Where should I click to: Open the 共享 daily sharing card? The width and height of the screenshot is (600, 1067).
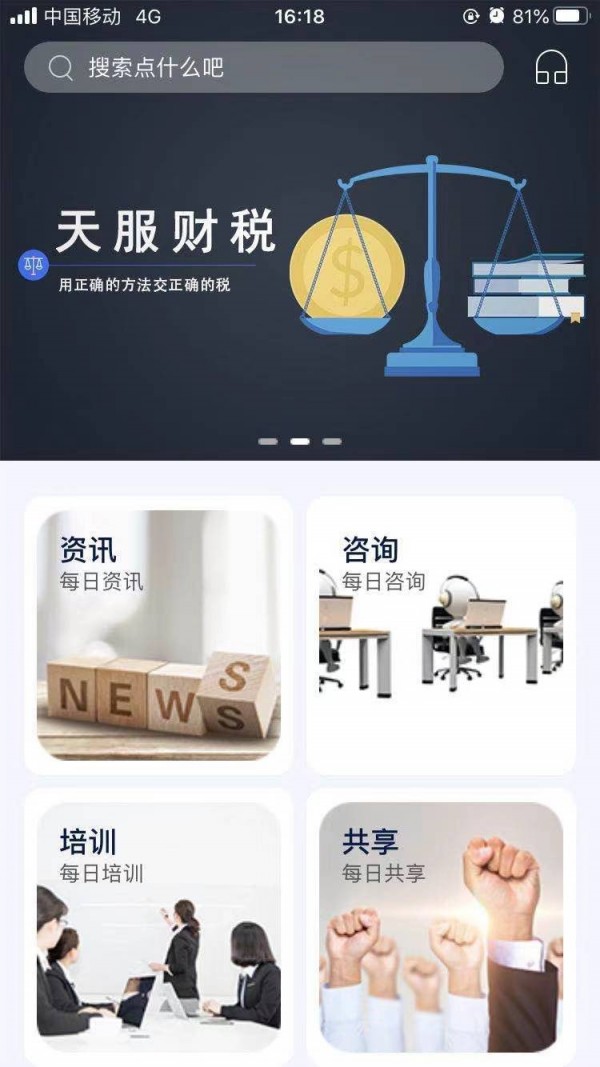coord(441,925)
